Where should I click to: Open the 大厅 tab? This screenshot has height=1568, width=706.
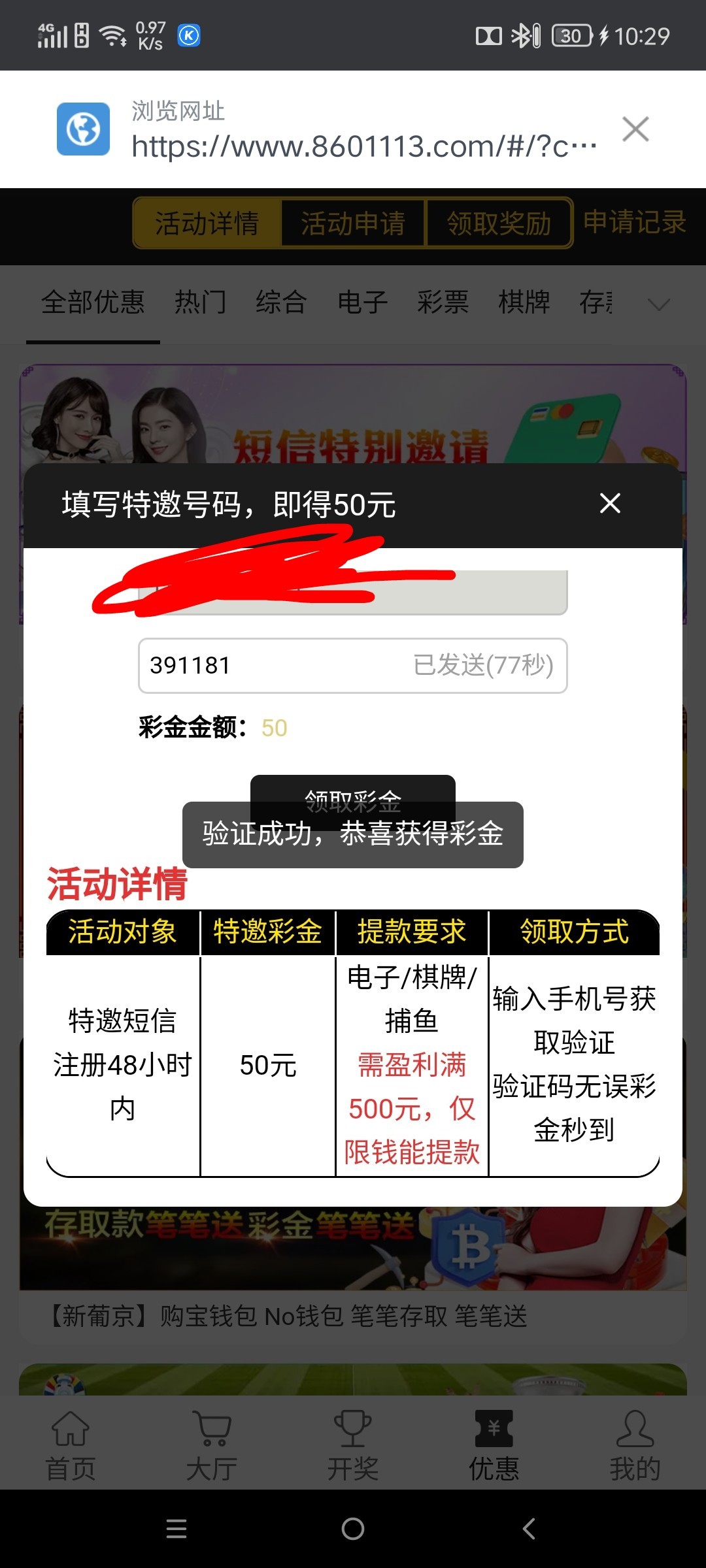(x=211, y=1446)
